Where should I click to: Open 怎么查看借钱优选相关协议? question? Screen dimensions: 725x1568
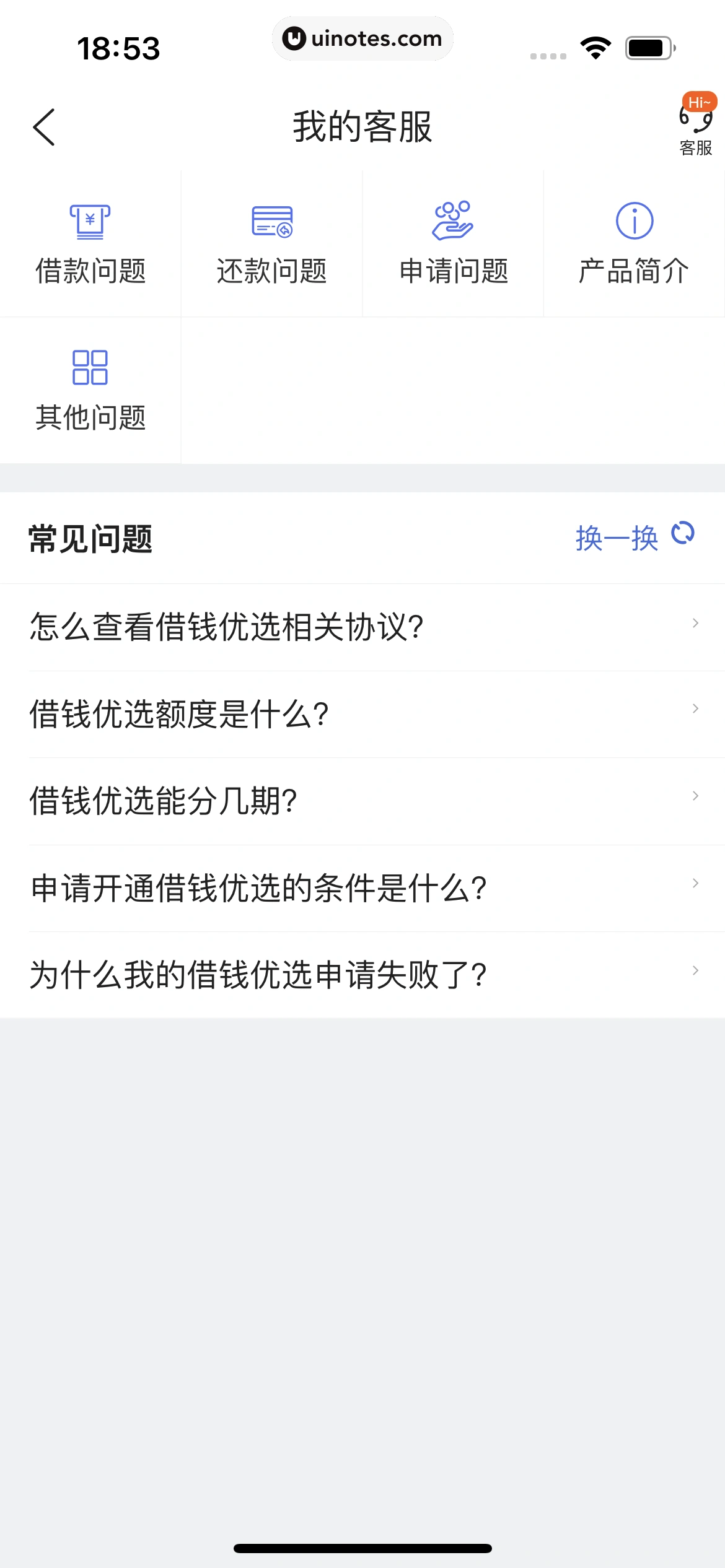point(362,627)
